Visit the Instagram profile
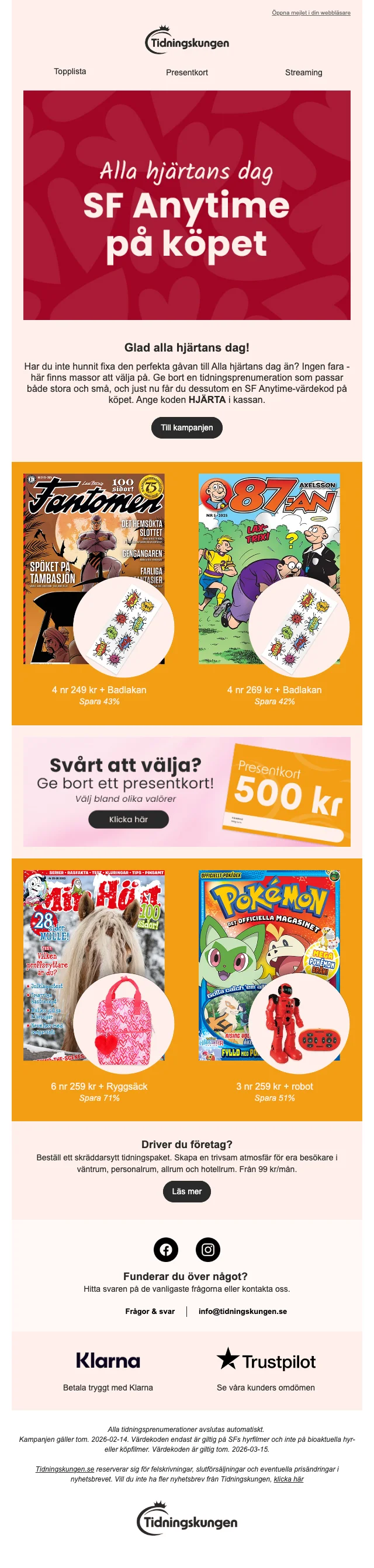The image size is (374, 1568). pyautogui.click(x=207, y=1250)
